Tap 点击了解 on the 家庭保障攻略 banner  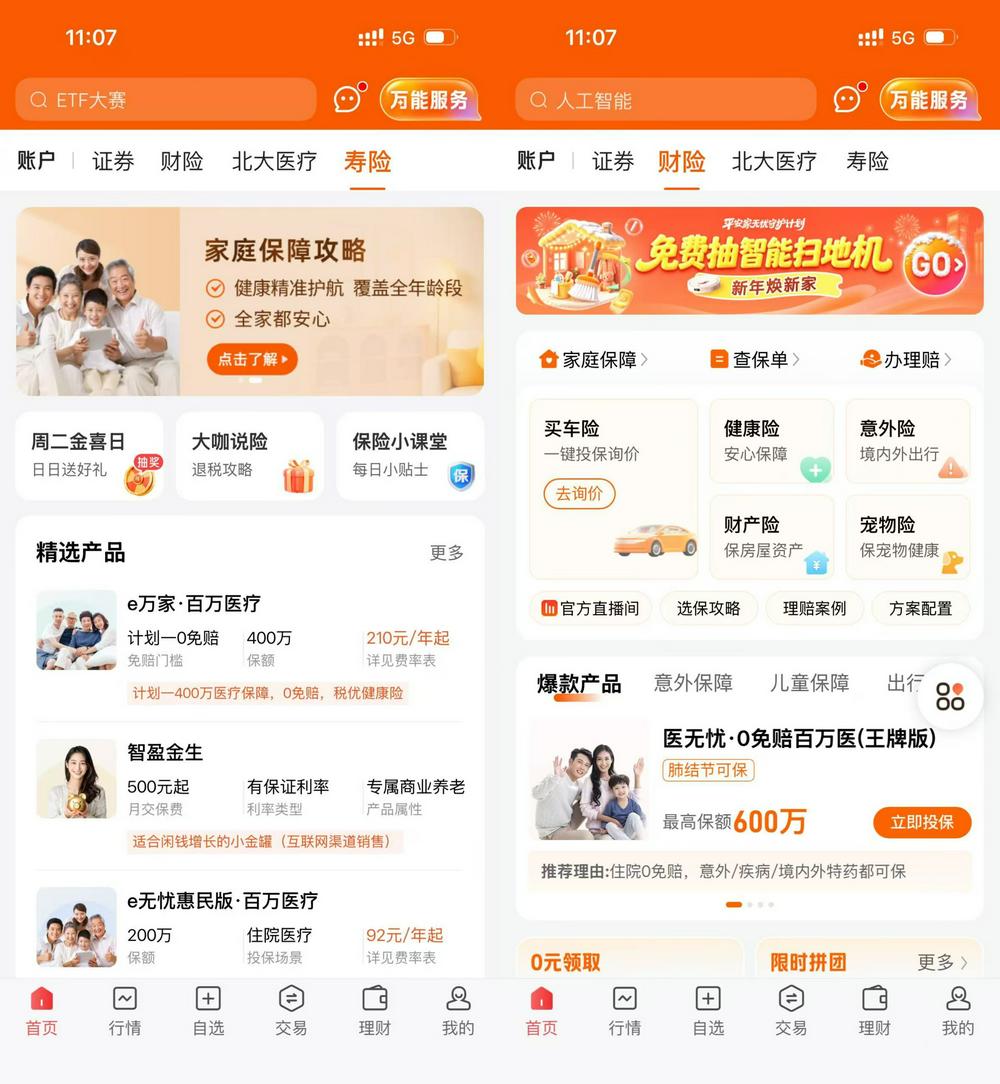(x=252, y=359)
